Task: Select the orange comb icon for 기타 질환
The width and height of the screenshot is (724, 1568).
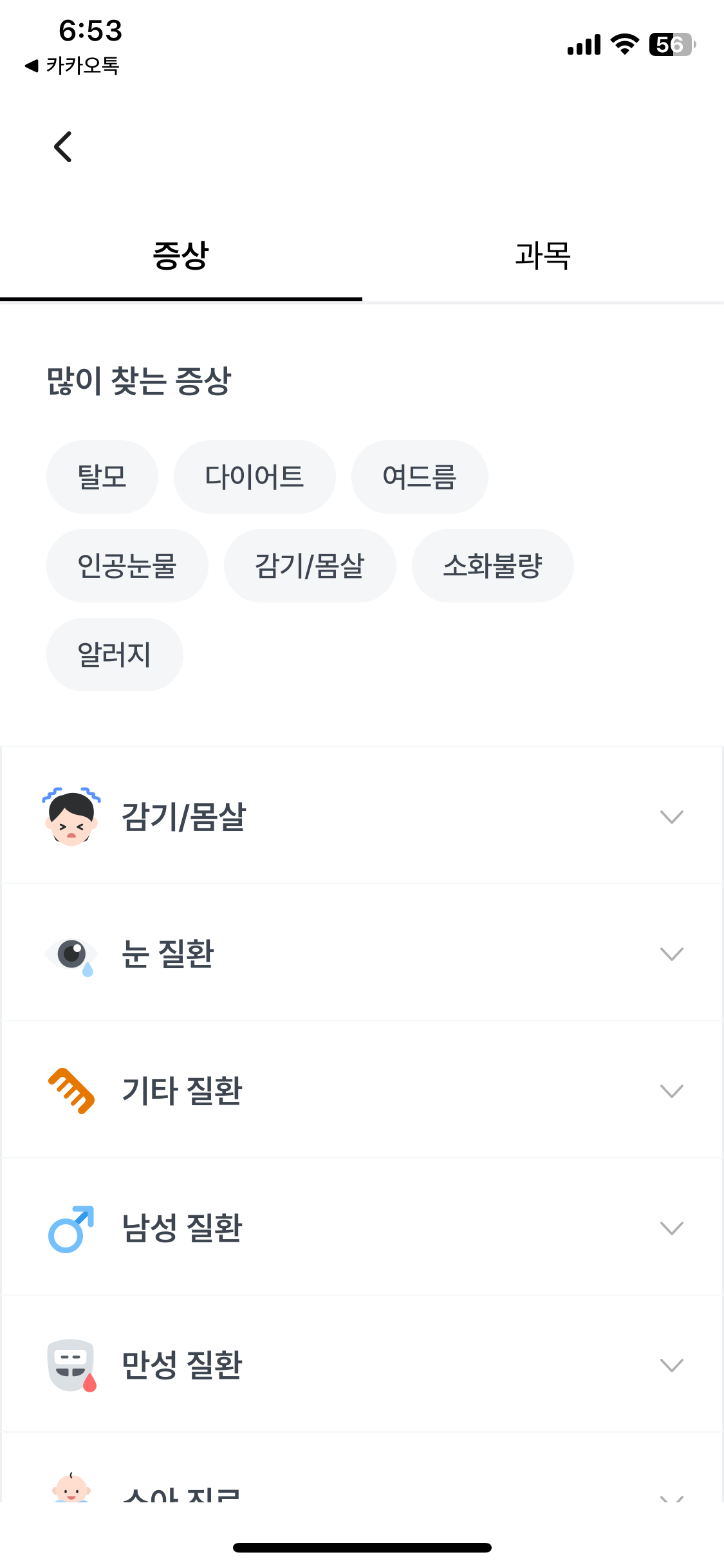Action: (71, 1091)
